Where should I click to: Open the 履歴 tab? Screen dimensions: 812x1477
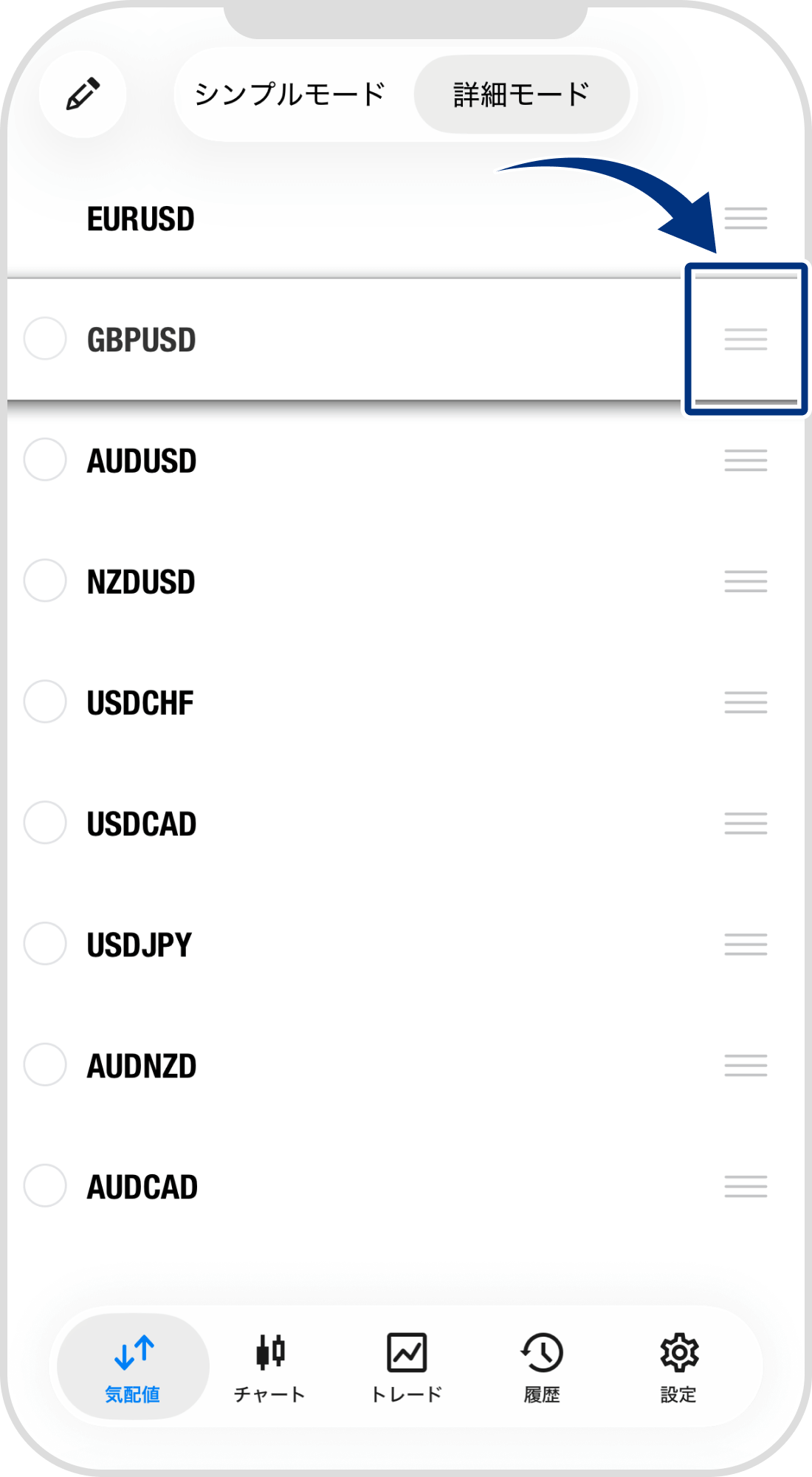542,1367
